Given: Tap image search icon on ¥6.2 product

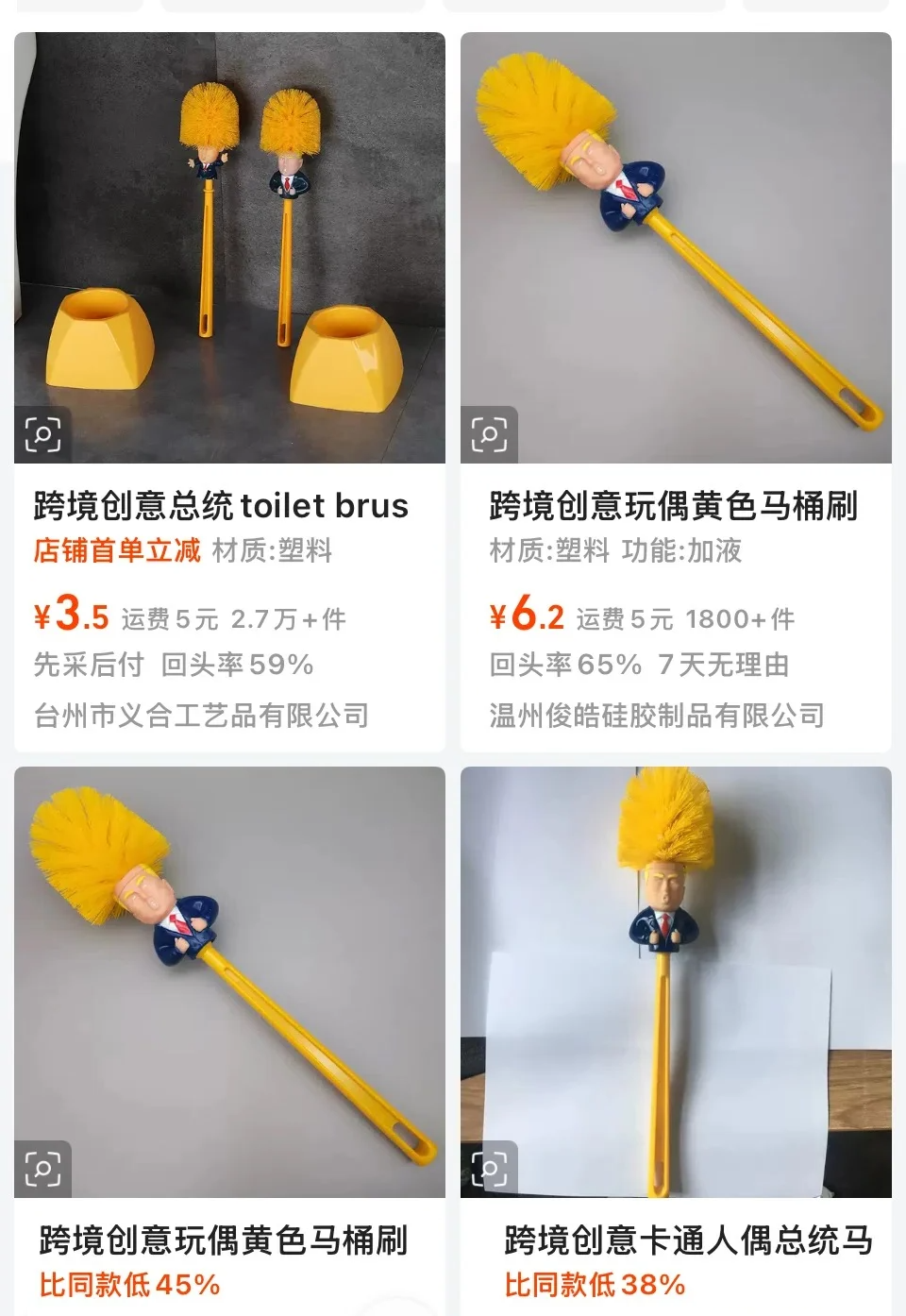Looking at the screenshot, I should pos(489,434).
